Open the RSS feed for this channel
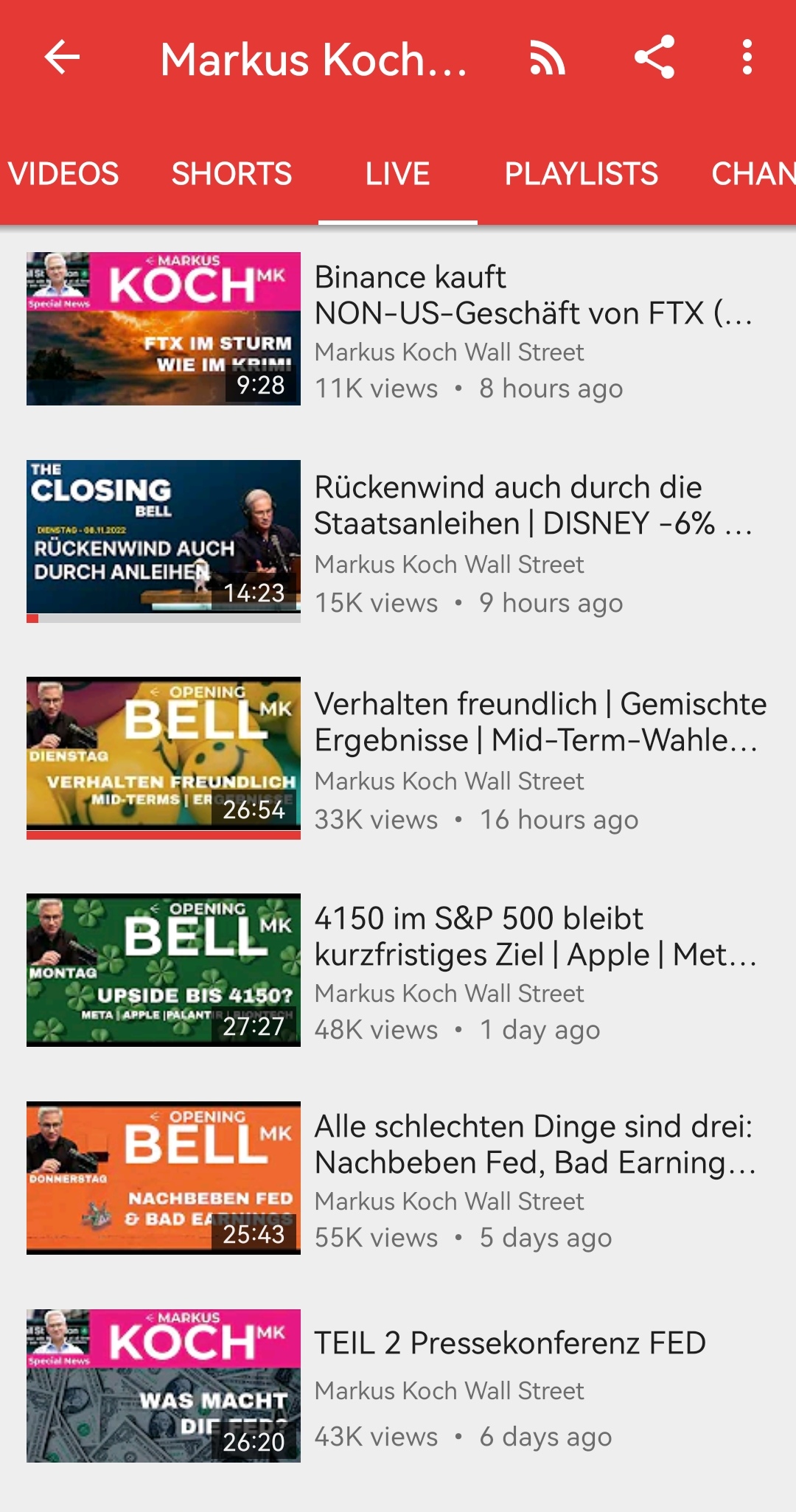The image size is (796, 1512). [547, 58]
